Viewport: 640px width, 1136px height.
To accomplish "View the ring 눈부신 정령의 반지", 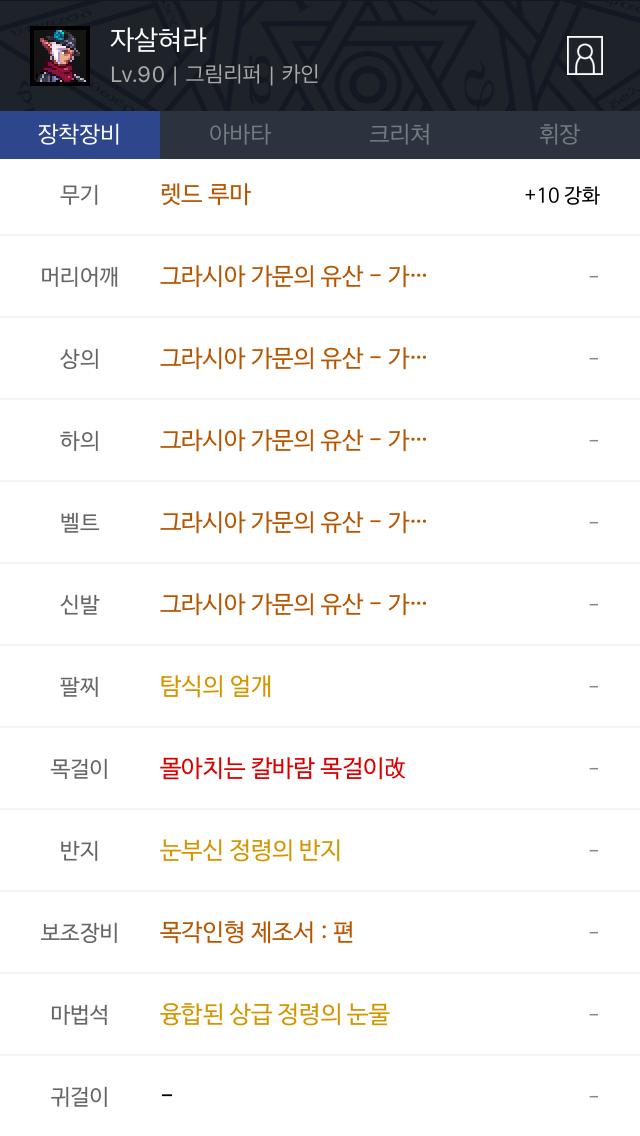I will 250,850.
